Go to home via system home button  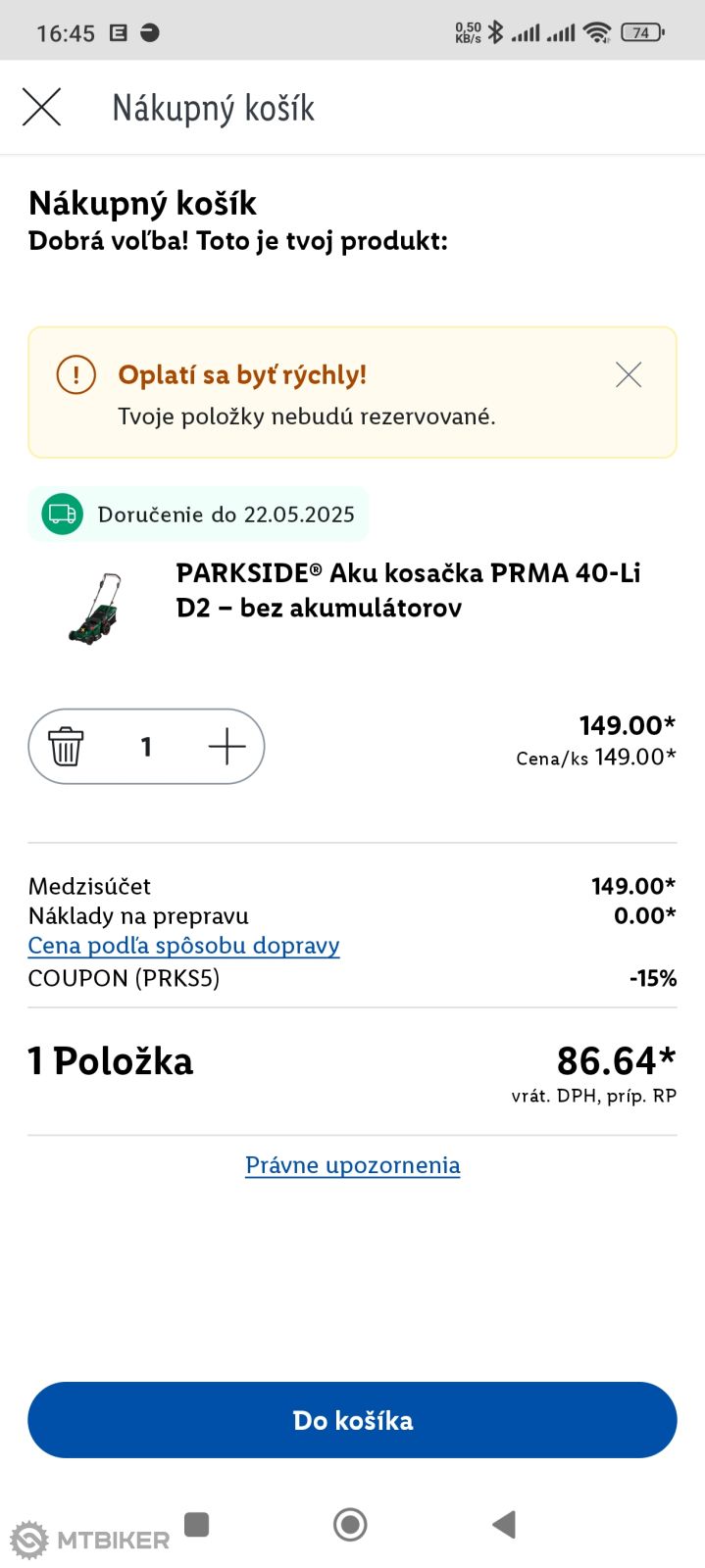[350, 1524]
